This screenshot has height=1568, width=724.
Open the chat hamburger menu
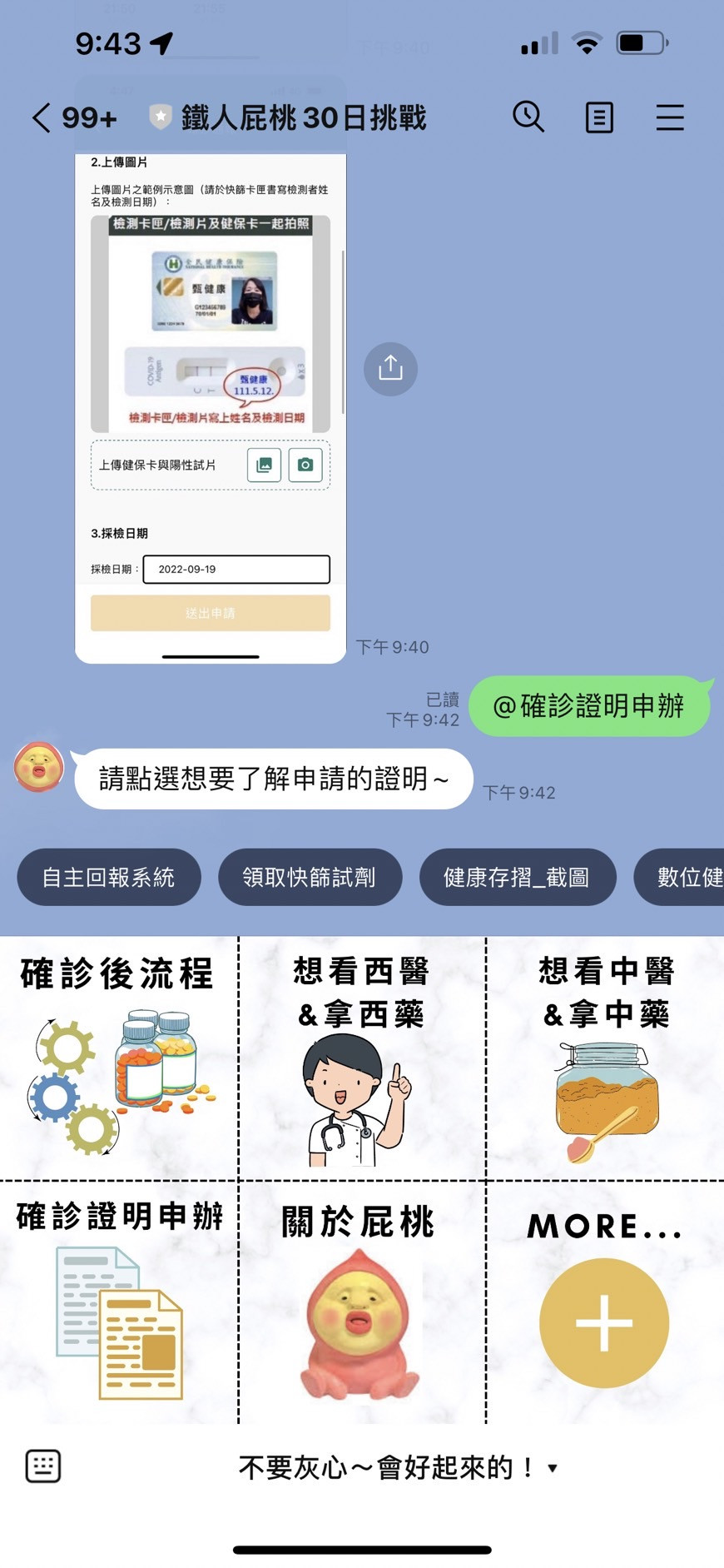[669, 117]
